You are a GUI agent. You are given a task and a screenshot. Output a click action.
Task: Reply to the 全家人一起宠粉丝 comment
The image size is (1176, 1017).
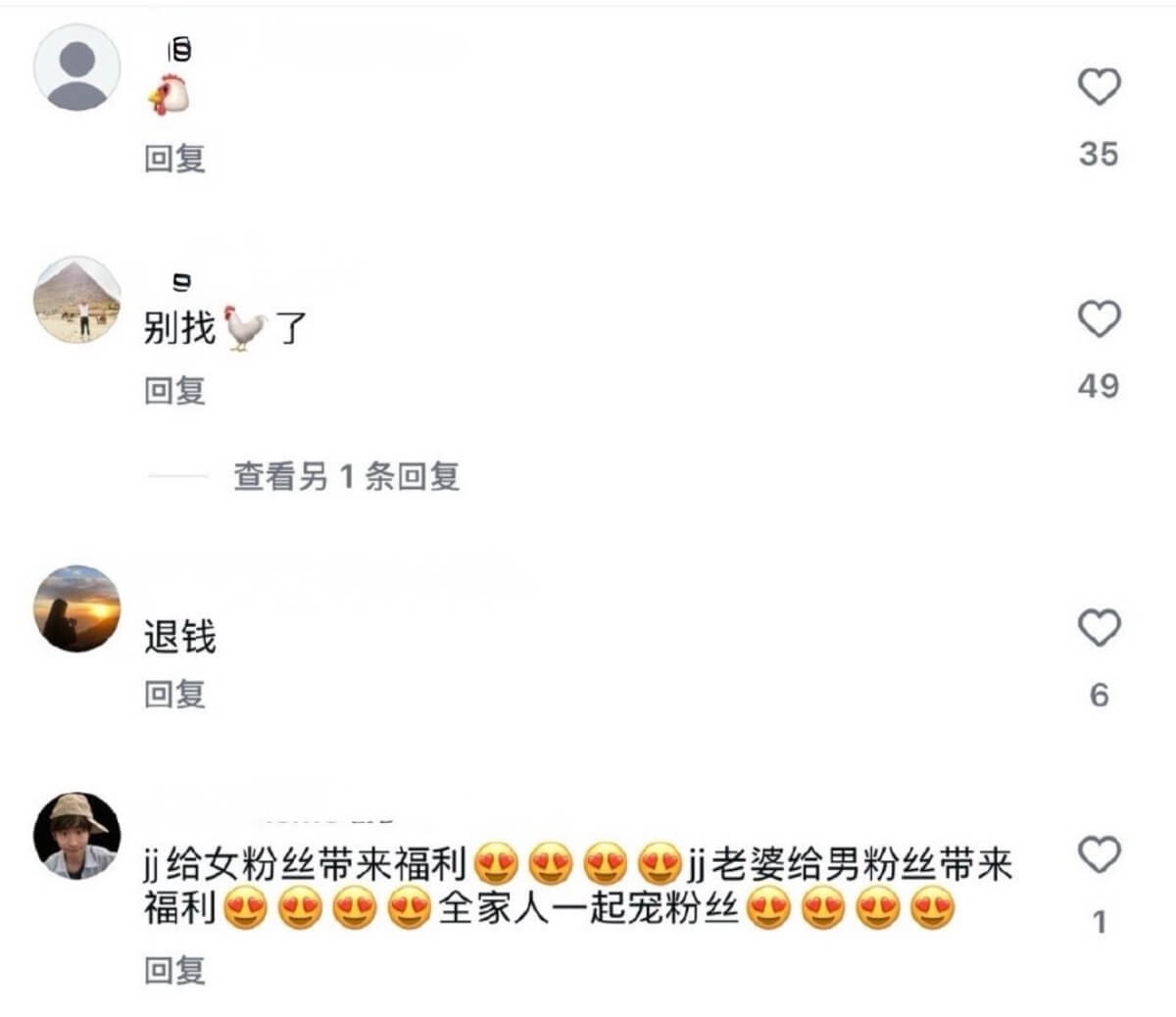coord(174,970)
